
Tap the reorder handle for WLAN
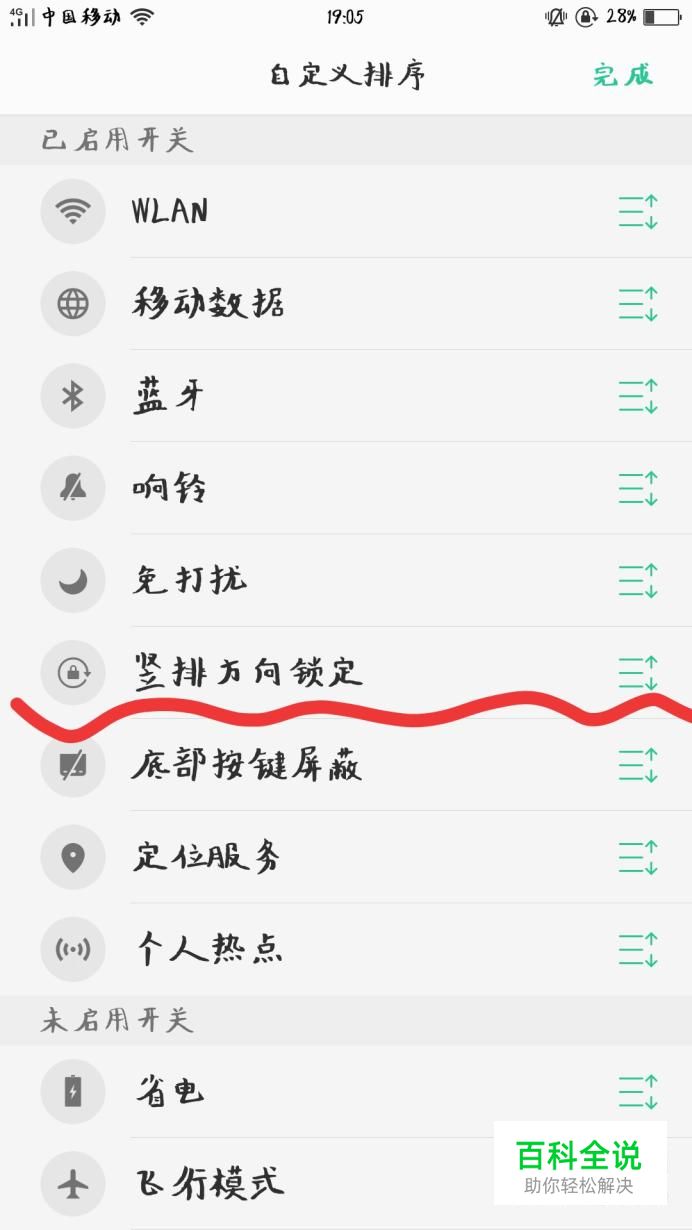click(x=638, y=212)
